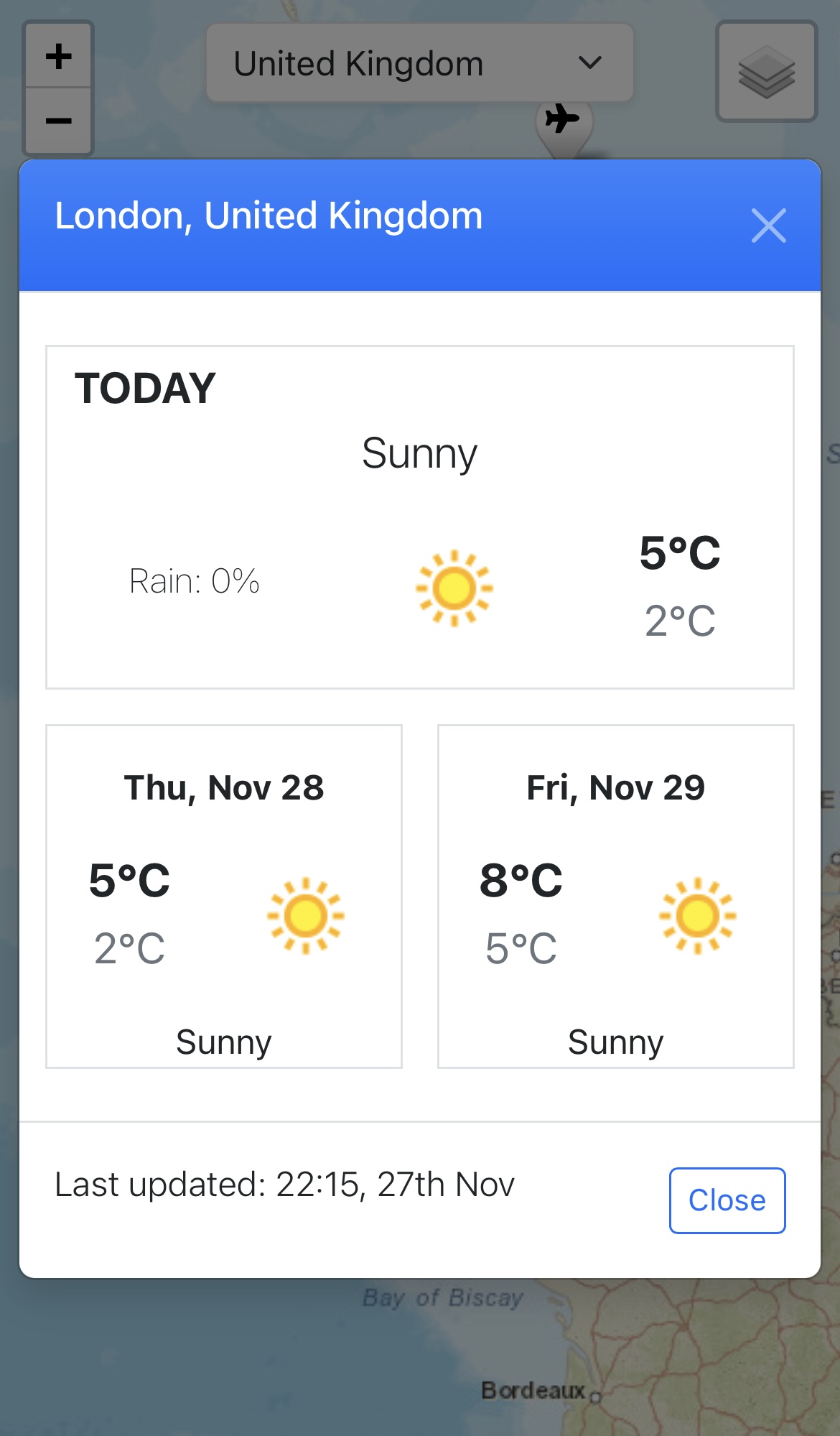The width and height of the screenshot is (840, 1436).
Task: Zoom out of the map
Action: click(58, 121)
